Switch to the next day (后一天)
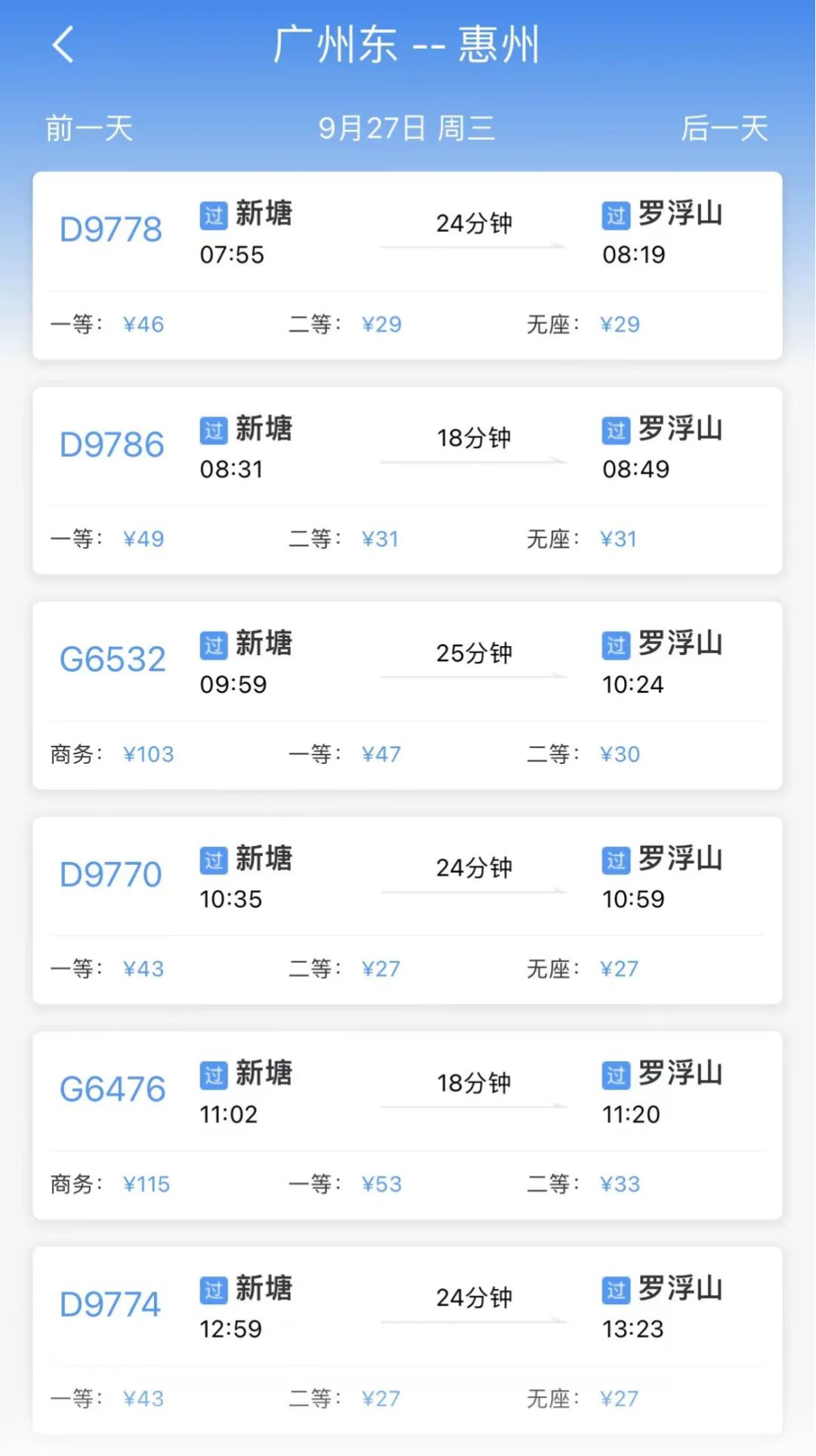Screen dimensions: 816x1456 point(724,128)
